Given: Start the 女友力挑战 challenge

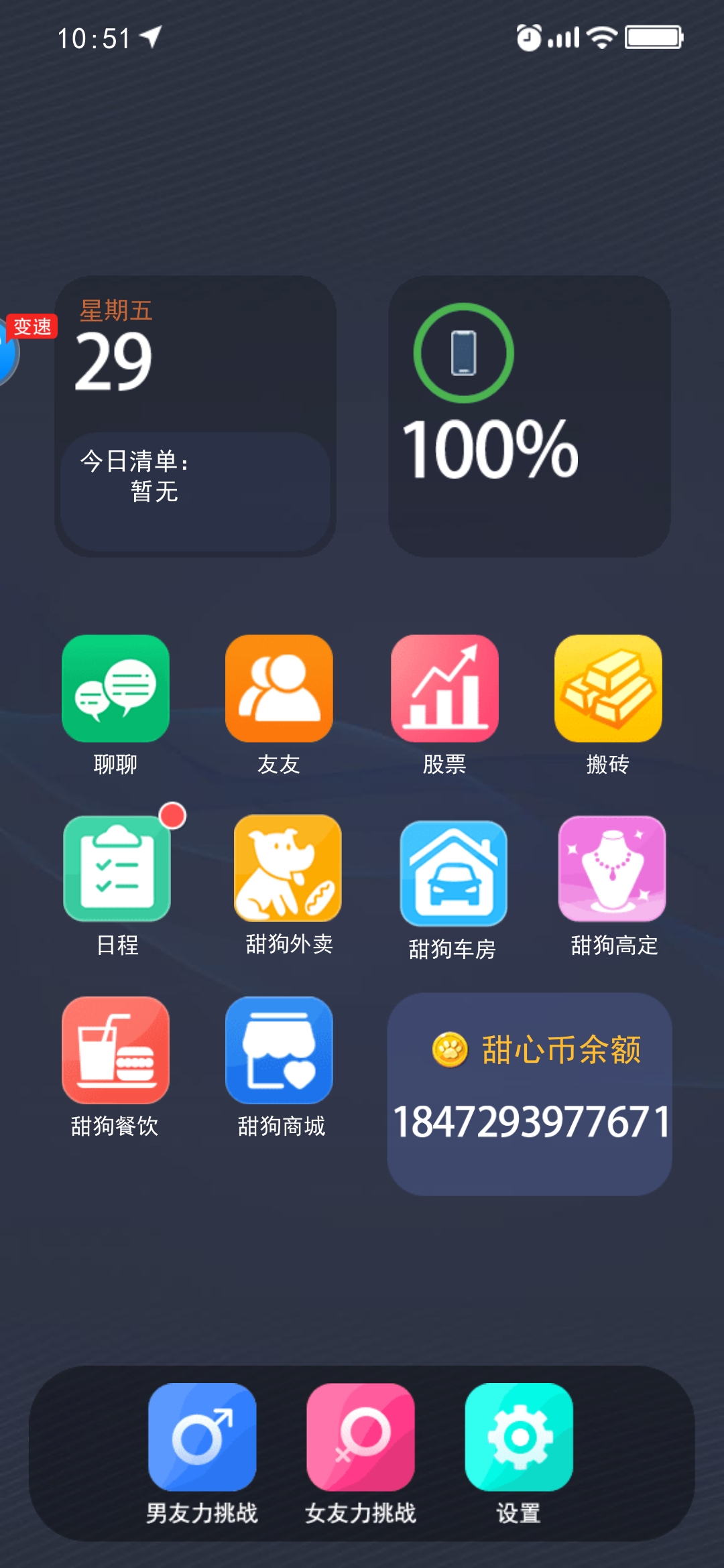Looking at the screenshot, I should [361, 1437].
